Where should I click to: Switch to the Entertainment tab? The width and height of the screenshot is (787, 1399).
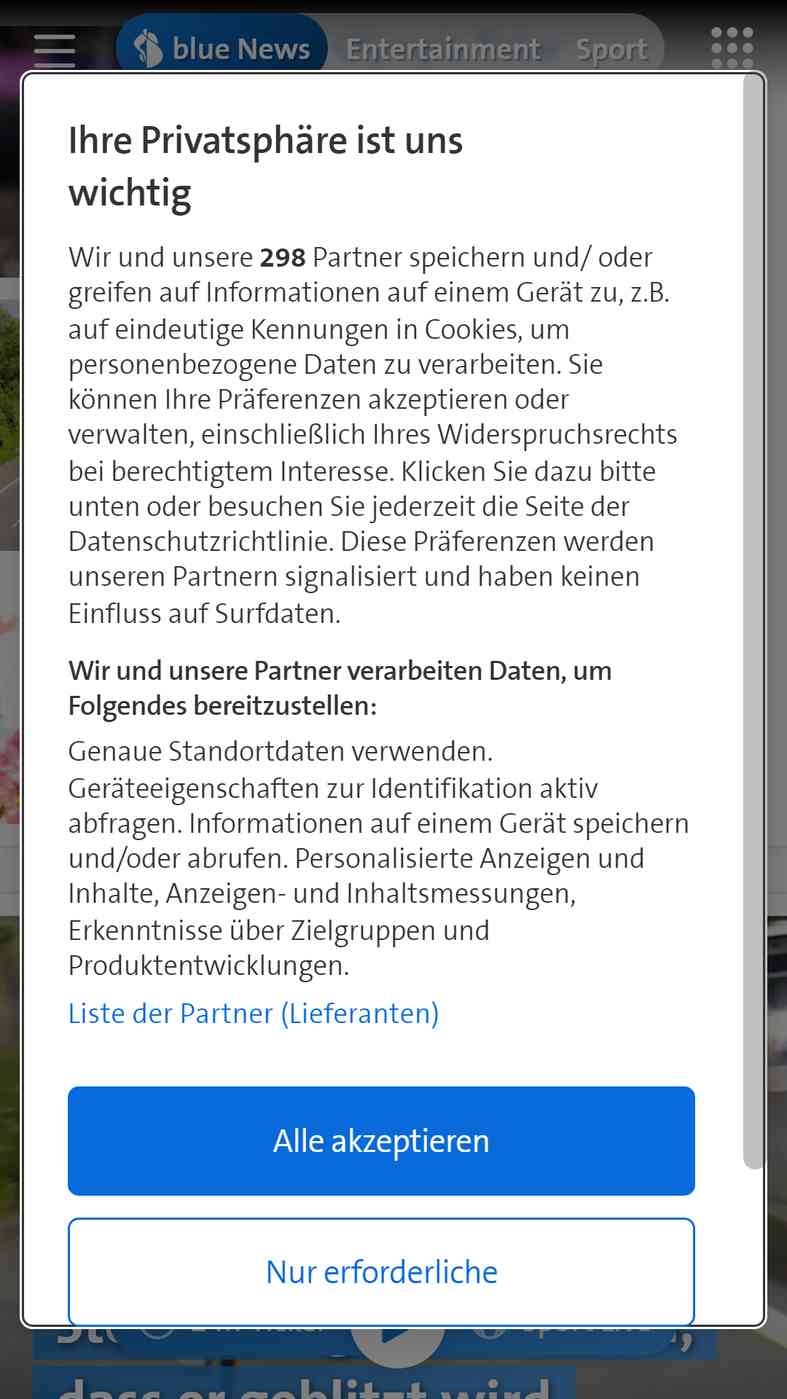(443, 49)
